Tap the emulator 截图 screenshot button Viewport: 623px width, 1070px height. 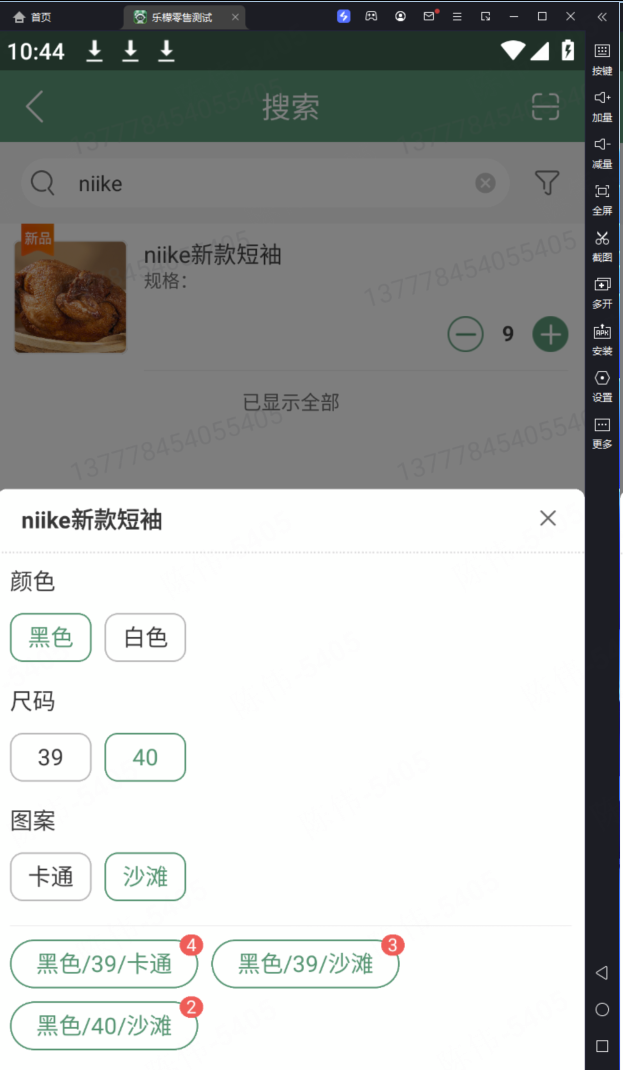pos(602,243)
